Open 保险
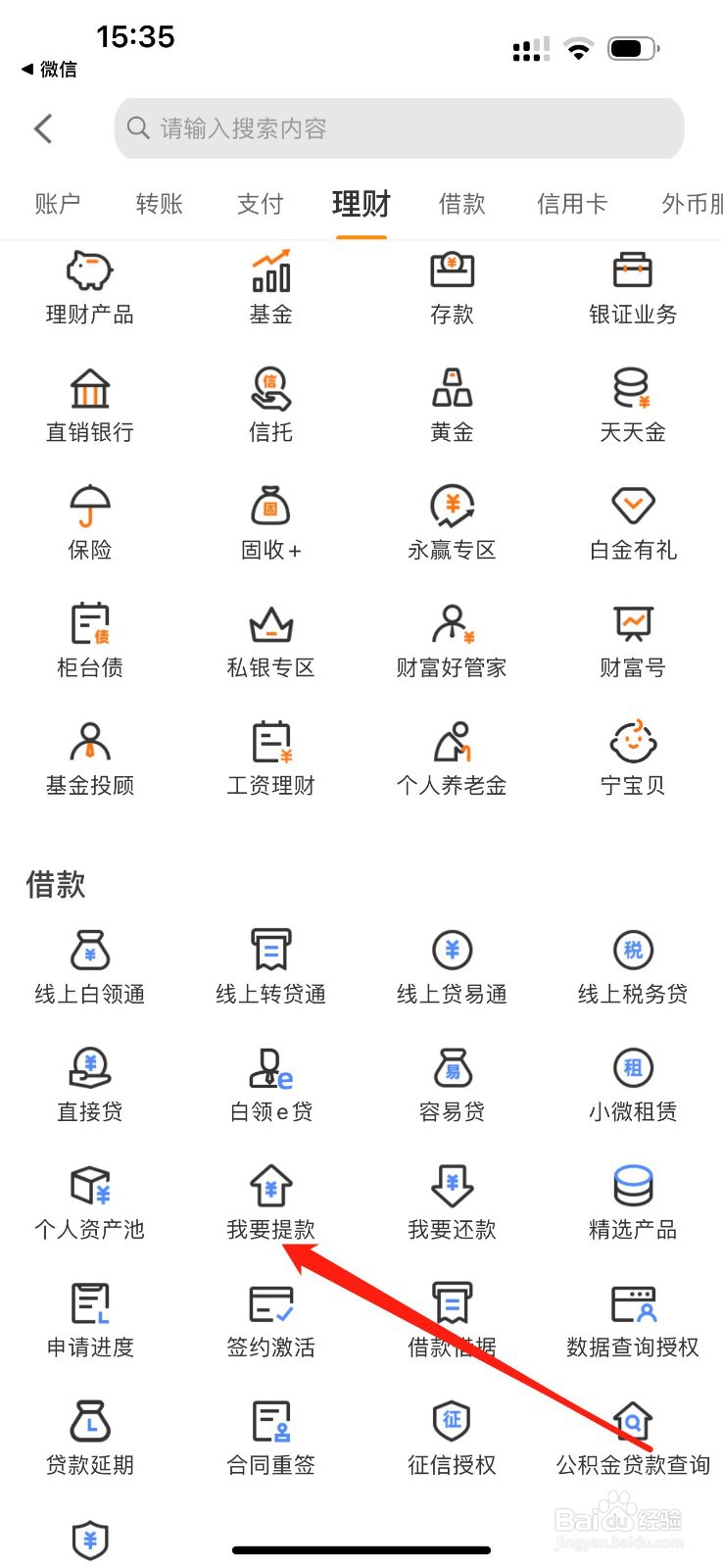Viewport: 723px width, 1568px height. point(90,523)
